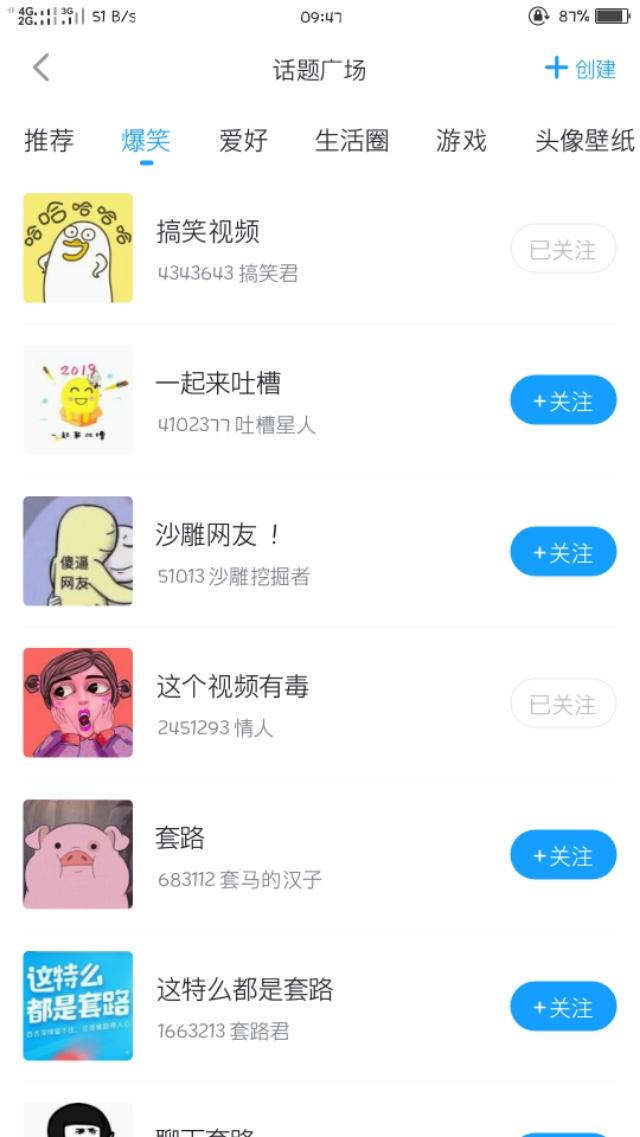Select the 爱好 tab
The width and height of the screenshot is (640, 1137).
pyautogui.click(x=244, y=140)
